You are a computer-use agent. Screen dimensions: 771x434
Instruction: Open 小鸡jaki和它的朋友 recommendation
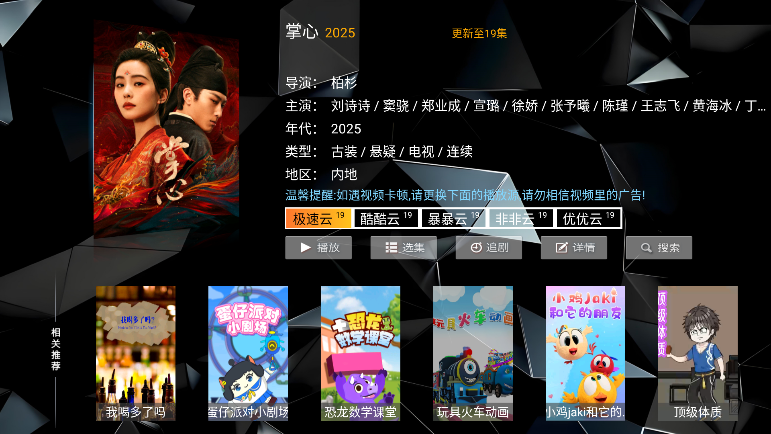tap(585, 353)
